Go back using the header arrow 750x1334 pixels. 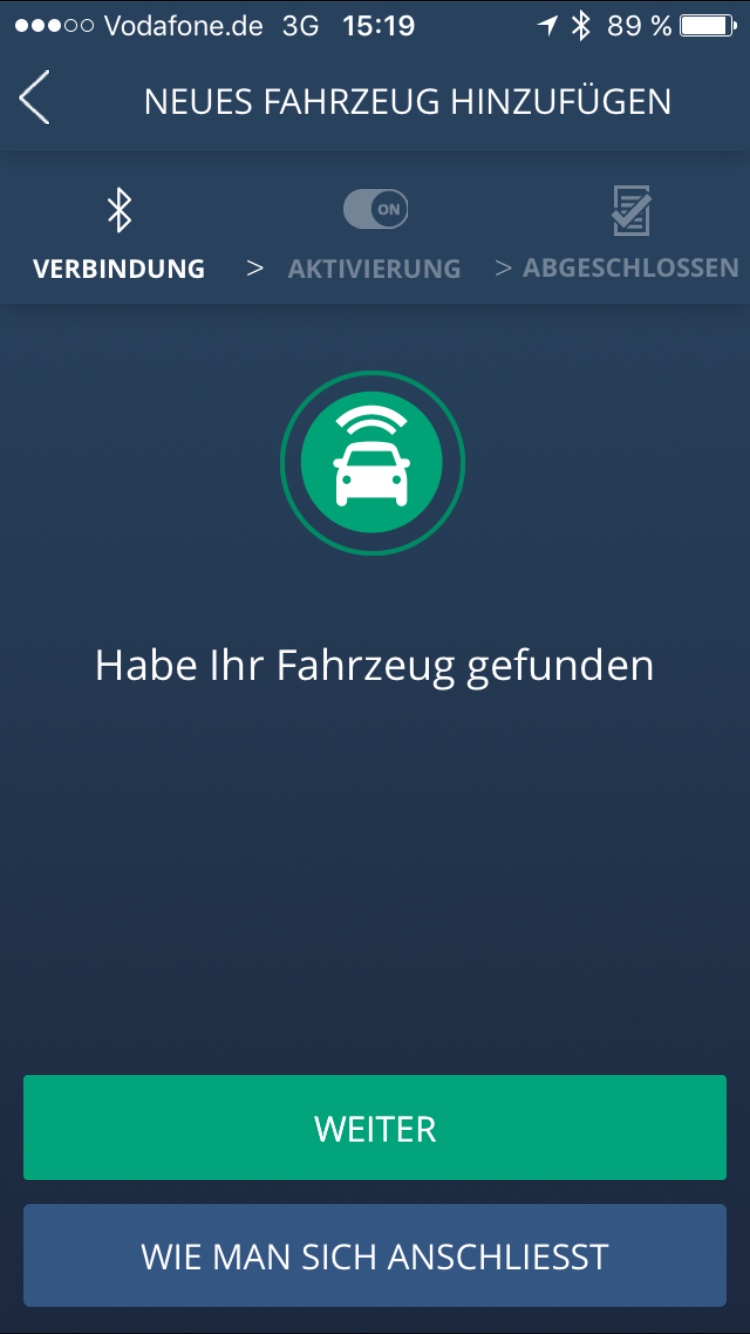pyautogui.click(x=35, y=99)
